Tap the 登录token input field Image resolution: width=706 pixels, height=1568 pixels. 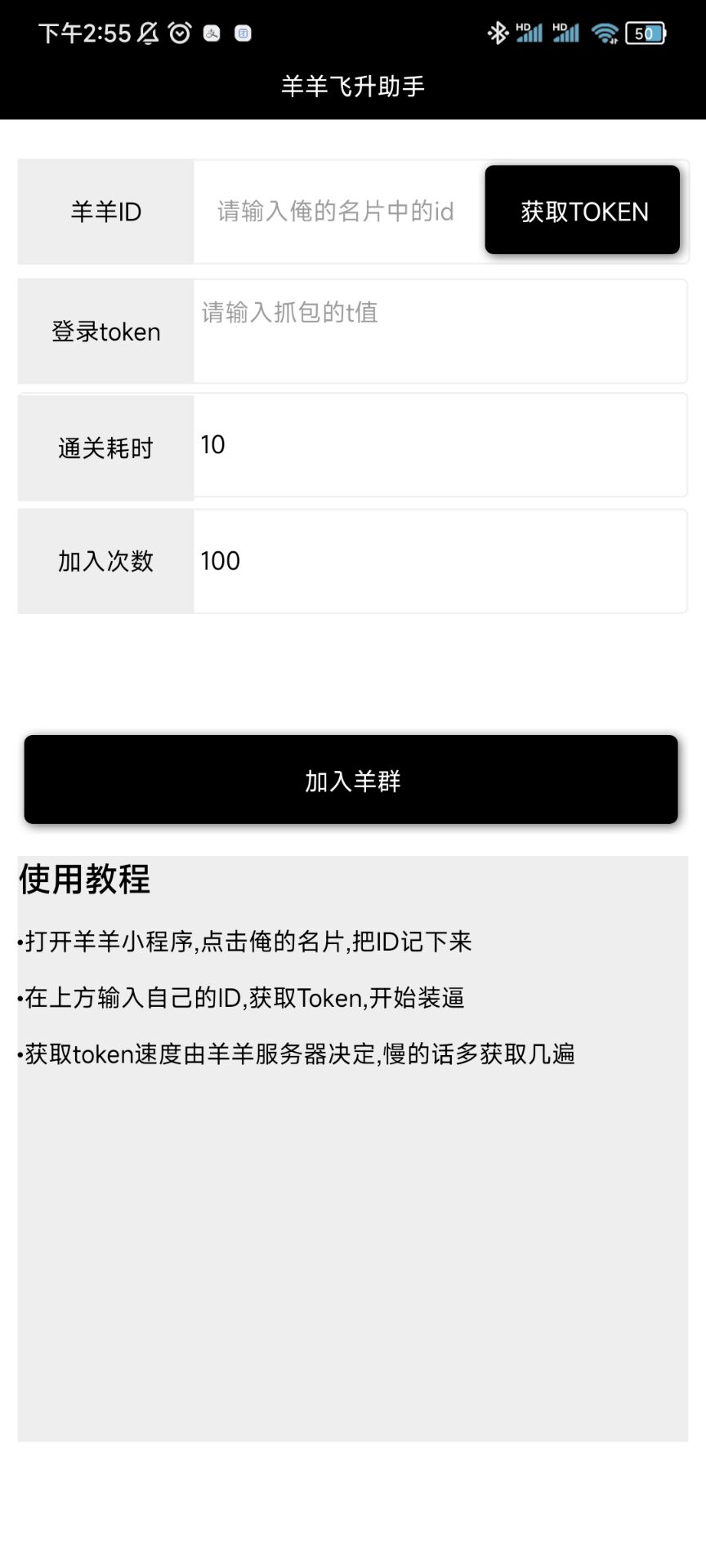tap(441, 331)
